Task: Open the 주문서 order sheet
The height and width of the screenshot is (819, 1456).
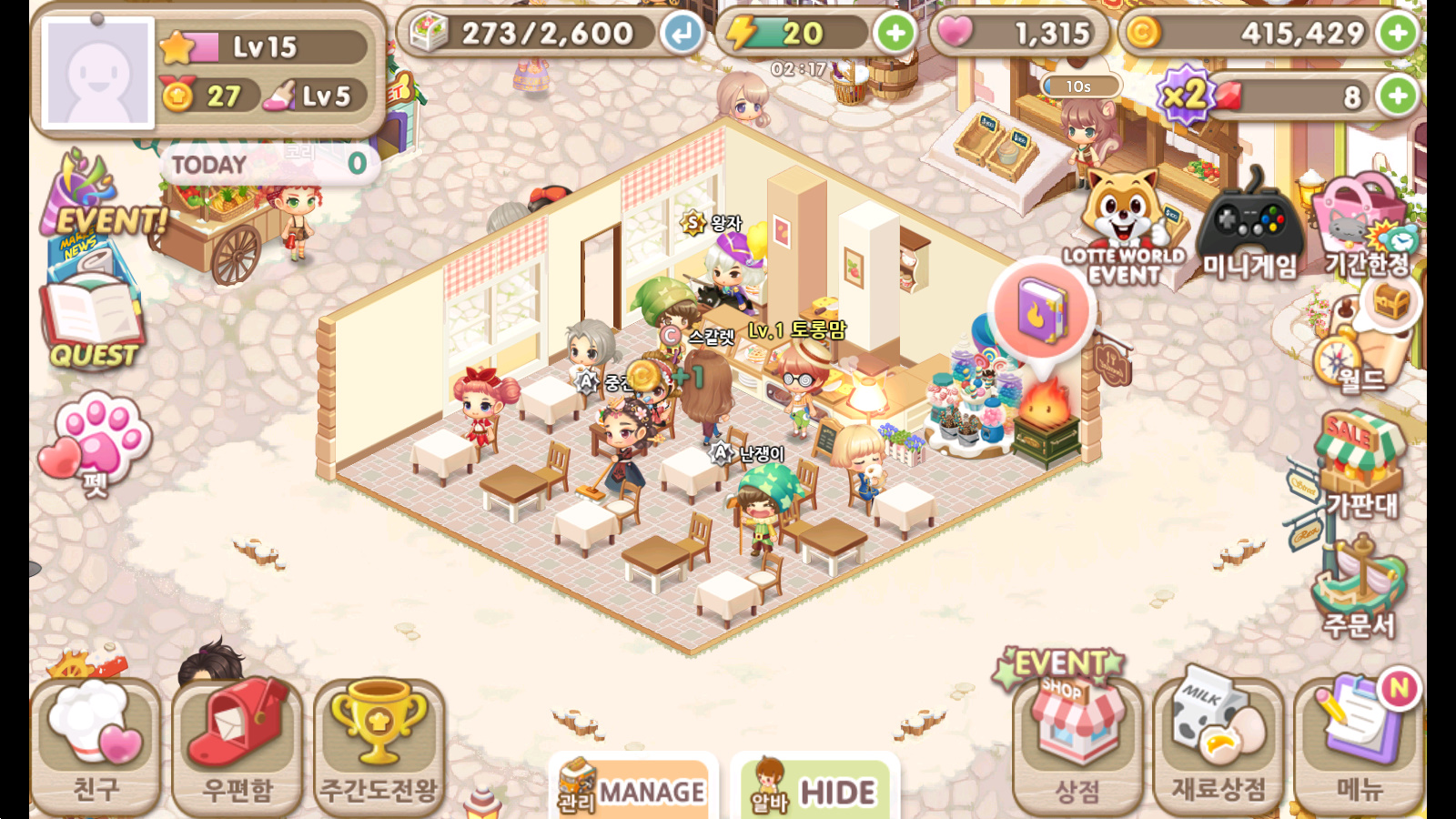Action: [1360, 587]
